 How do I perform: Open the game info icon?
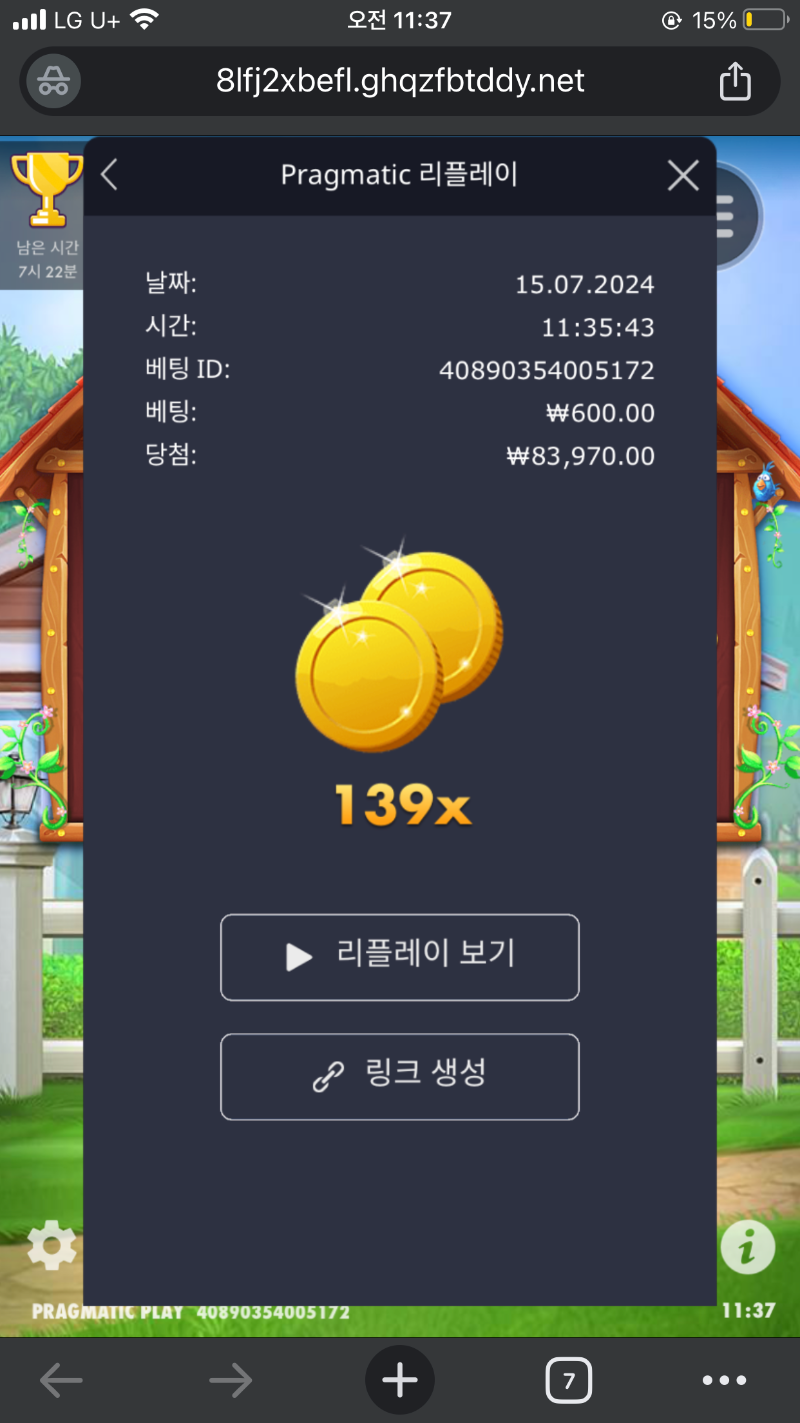[x=747, y=1246]
